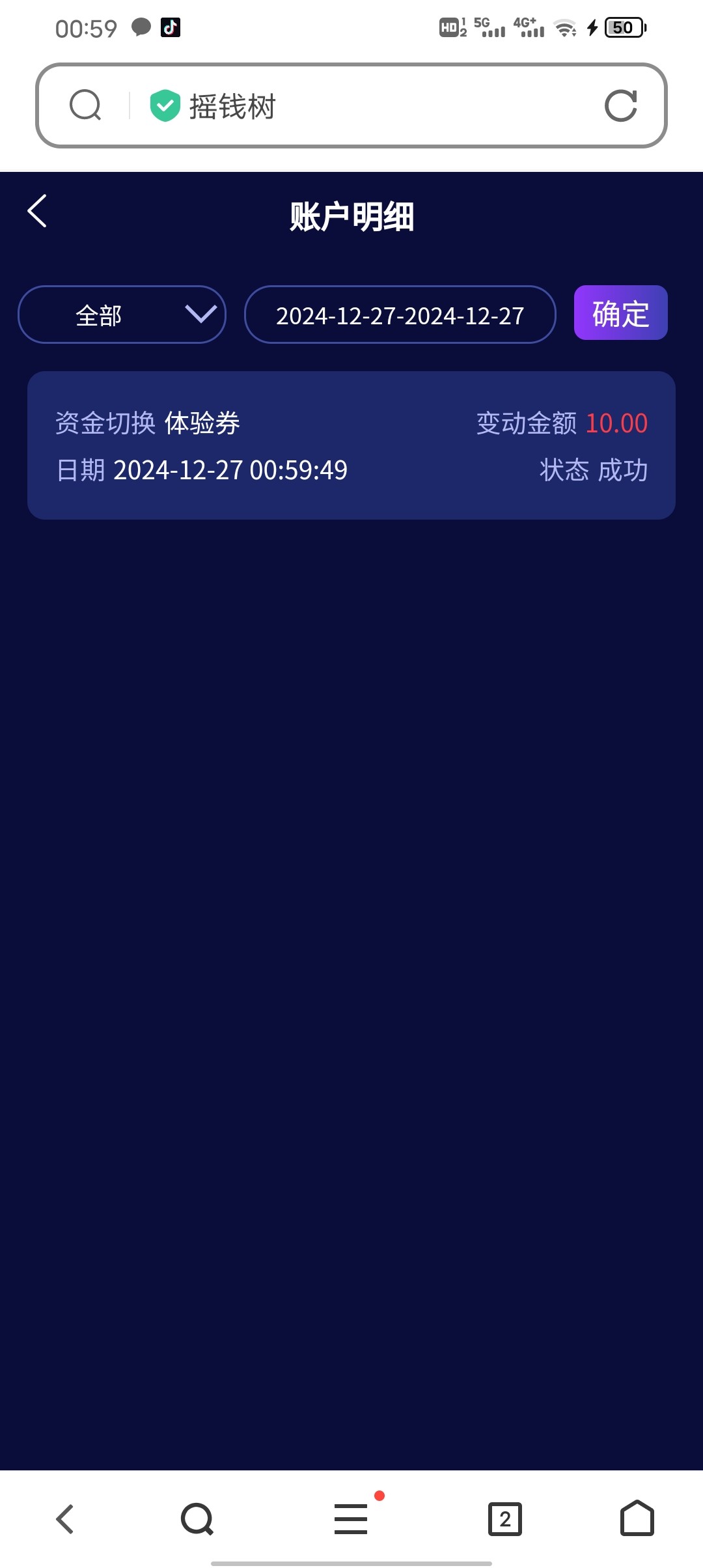Tap the browser search magnifier icon
This screenshot has width=703, height=1568.
[85, 105]
